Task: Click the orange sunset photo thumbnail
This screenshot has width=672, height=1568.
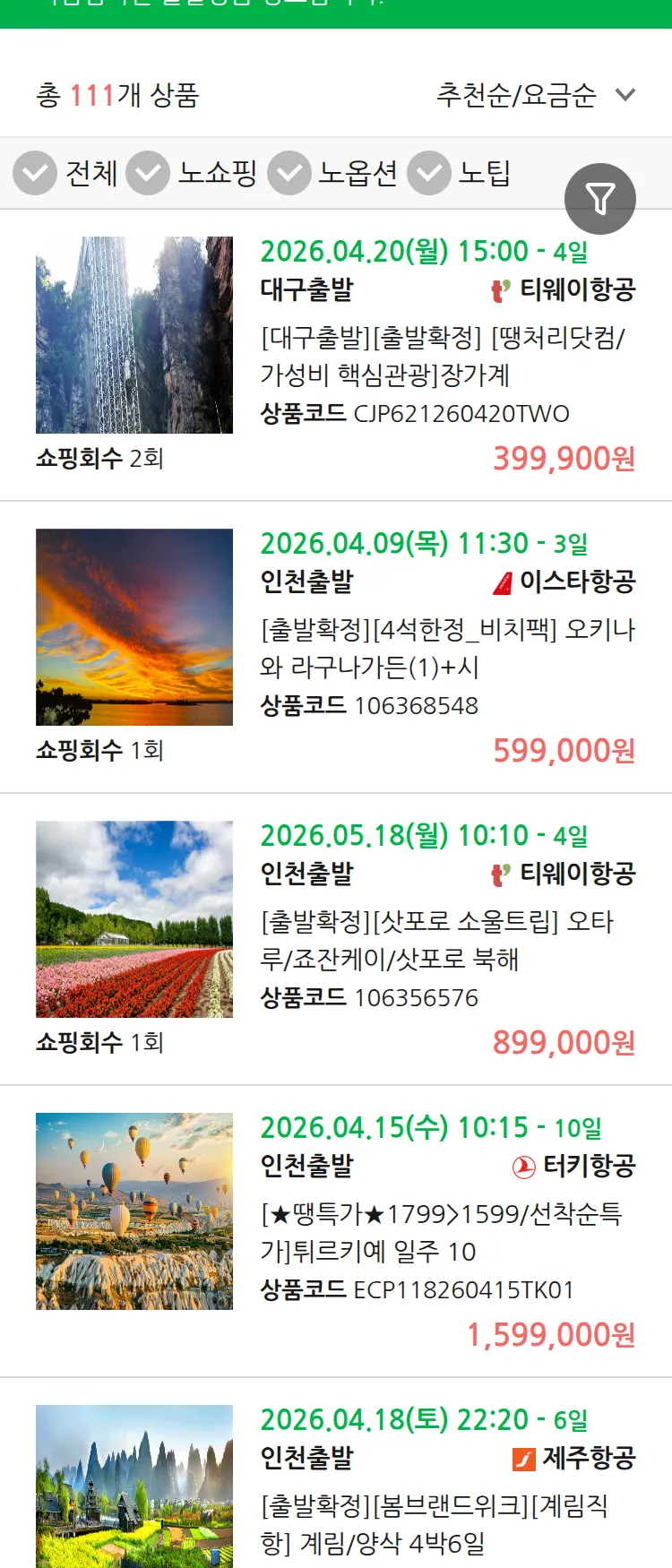Action: point(134,627)
